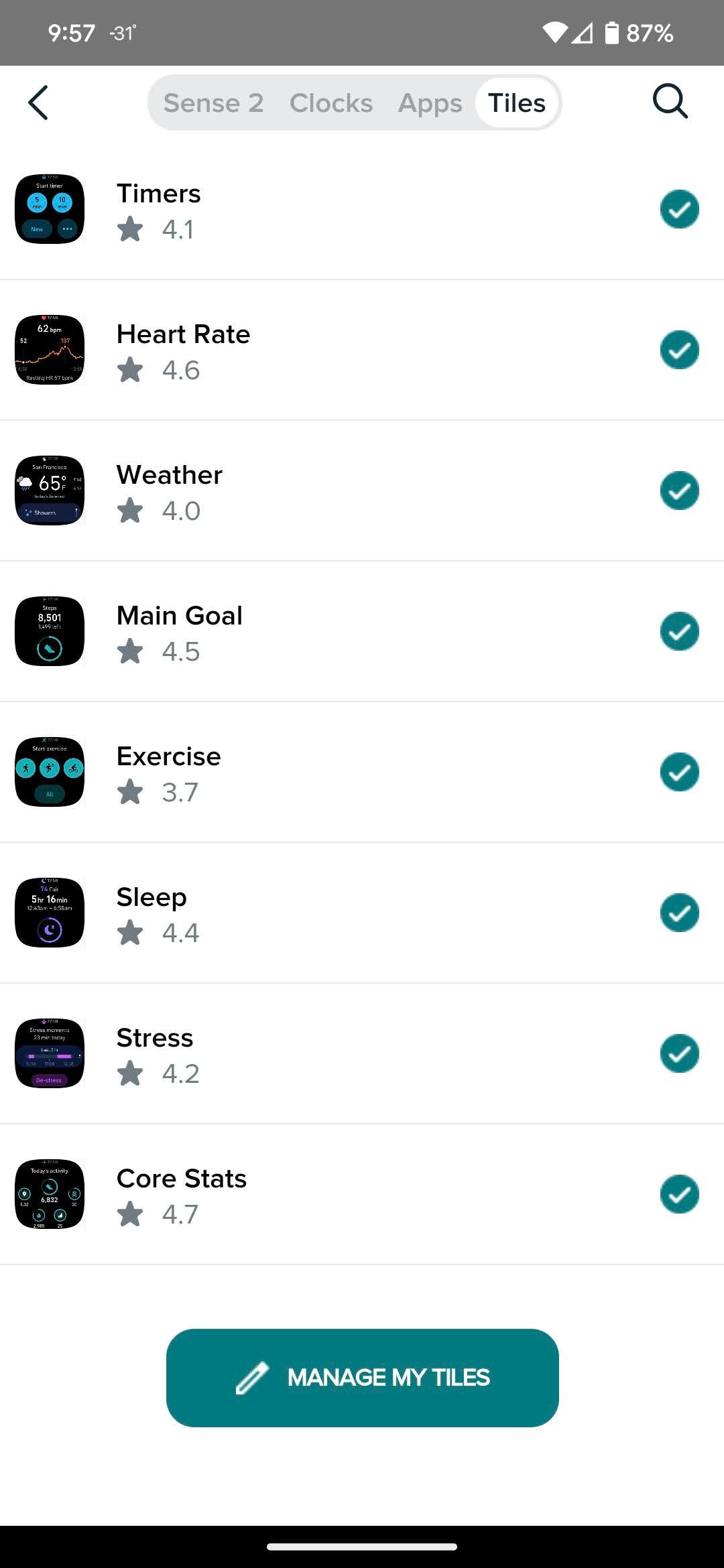The height and width of the screenshot is (1568, 724).
Task: Click the Stress tile thumbnail
Action: pos(50,1053)
